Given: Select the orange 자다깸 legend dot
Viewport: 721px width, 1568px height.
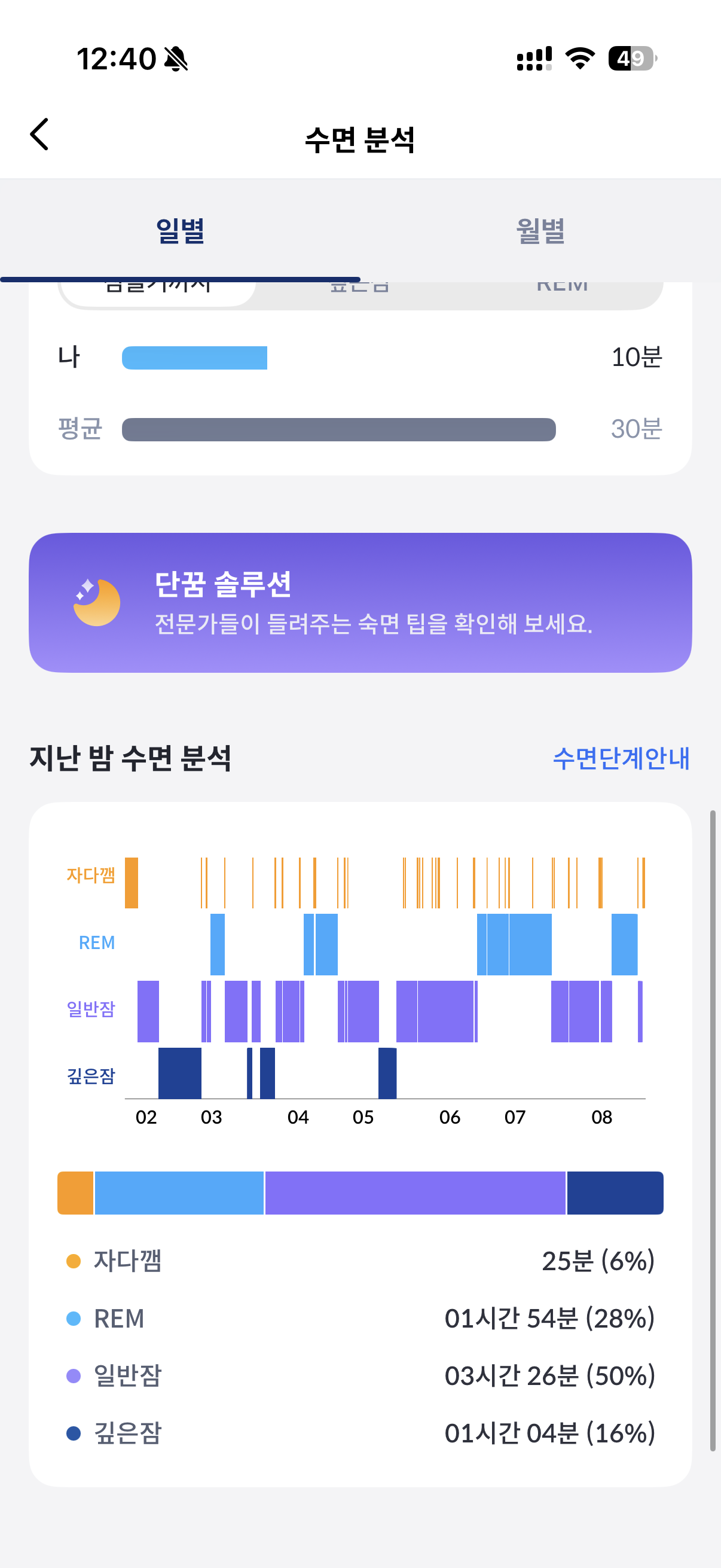Looking at the screenshot, I should 74,1262.
